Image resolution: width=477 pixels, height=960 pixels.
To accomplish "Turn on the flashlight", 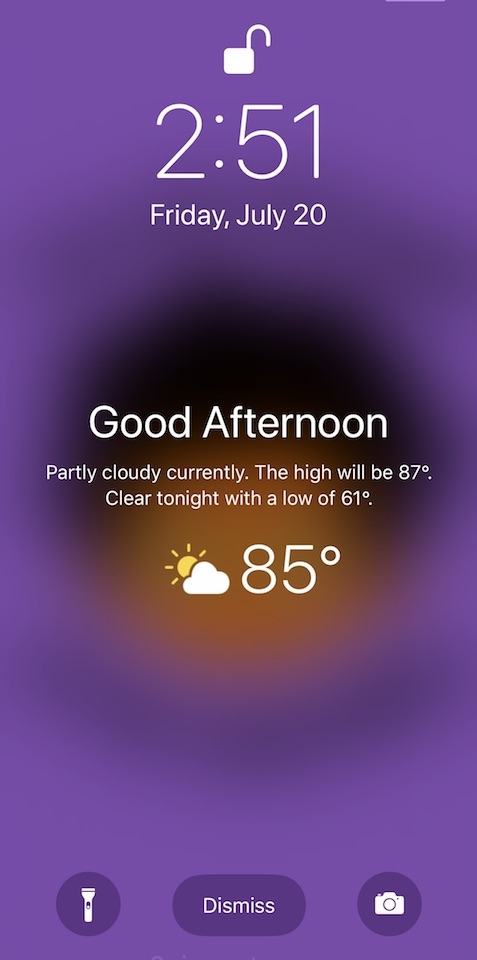I will 88,904.
